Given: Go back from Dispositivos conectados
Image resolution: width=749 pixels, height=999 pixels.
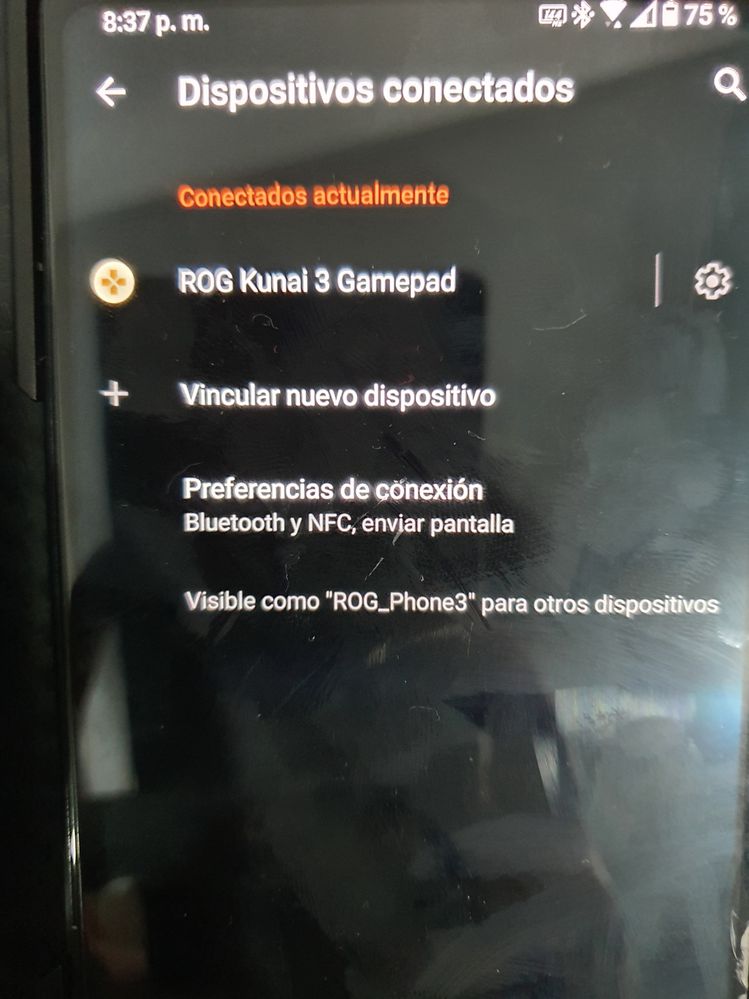Looking at the screenshot, I should point(111,92).
